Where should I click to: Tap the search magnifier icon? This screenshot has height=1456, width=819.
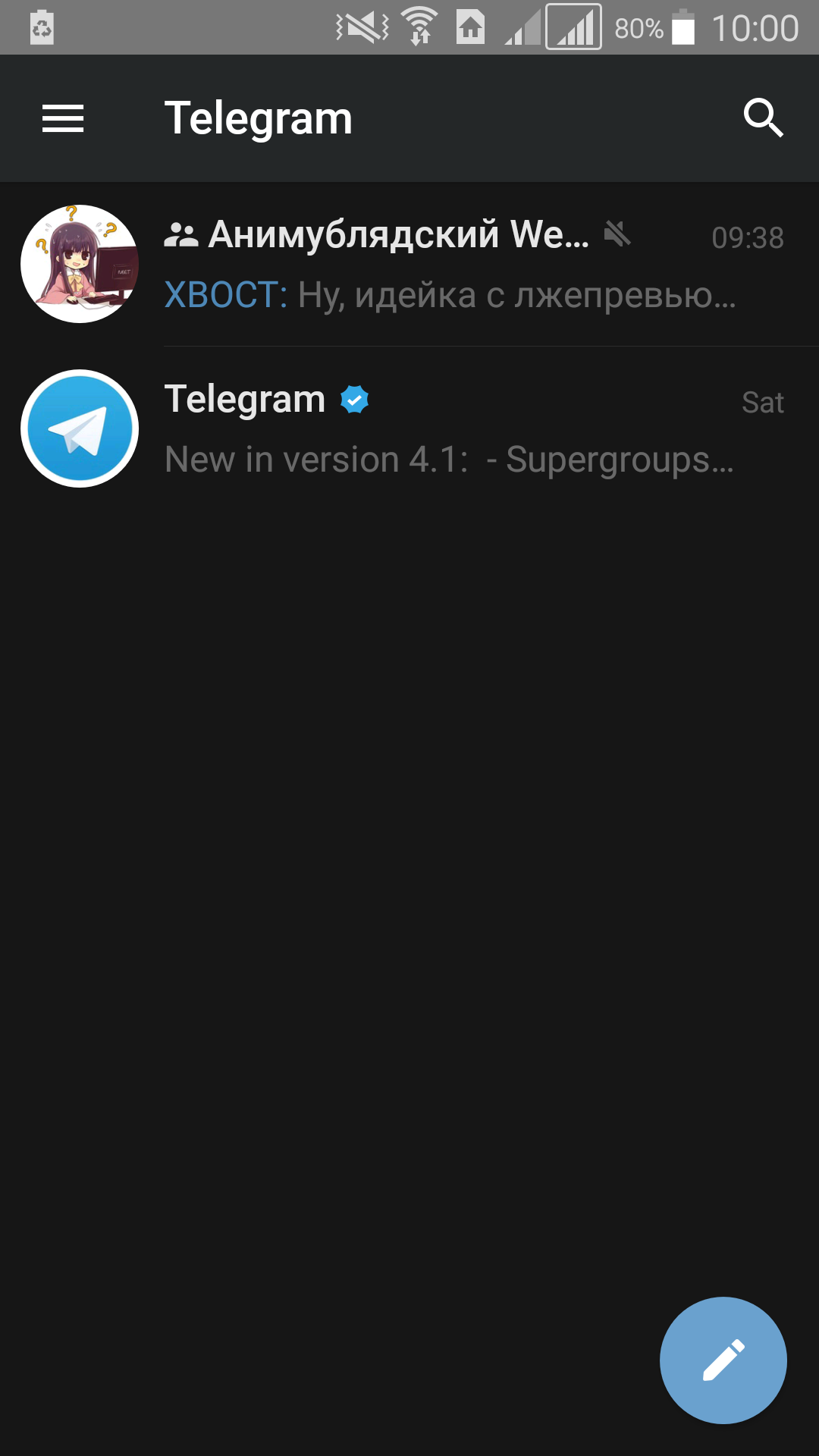pyautogui.click(x=763, y=118)
